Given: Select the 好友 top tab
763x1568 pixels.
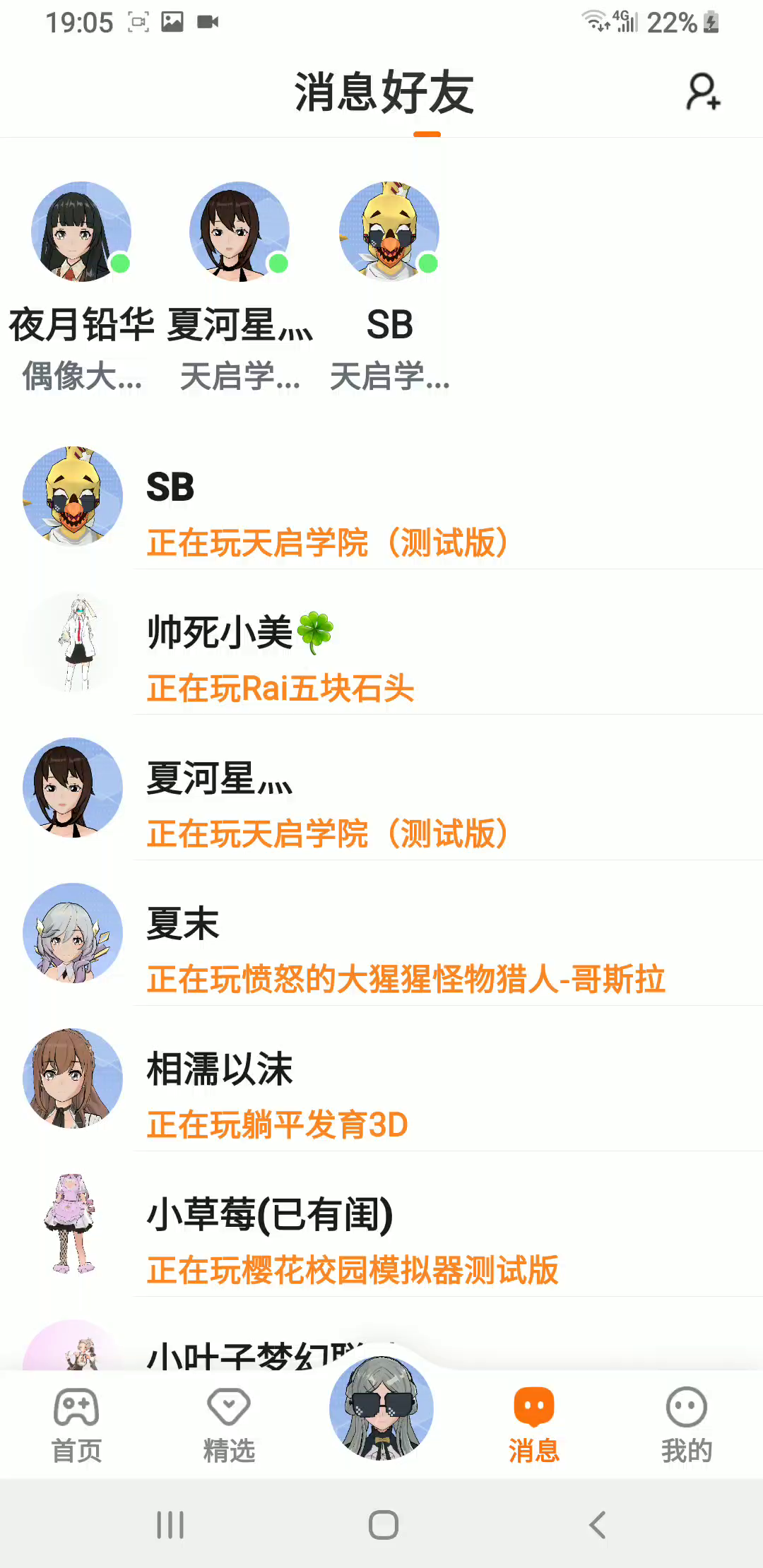Looking at the screenshot, I should [x=428, y=93].
